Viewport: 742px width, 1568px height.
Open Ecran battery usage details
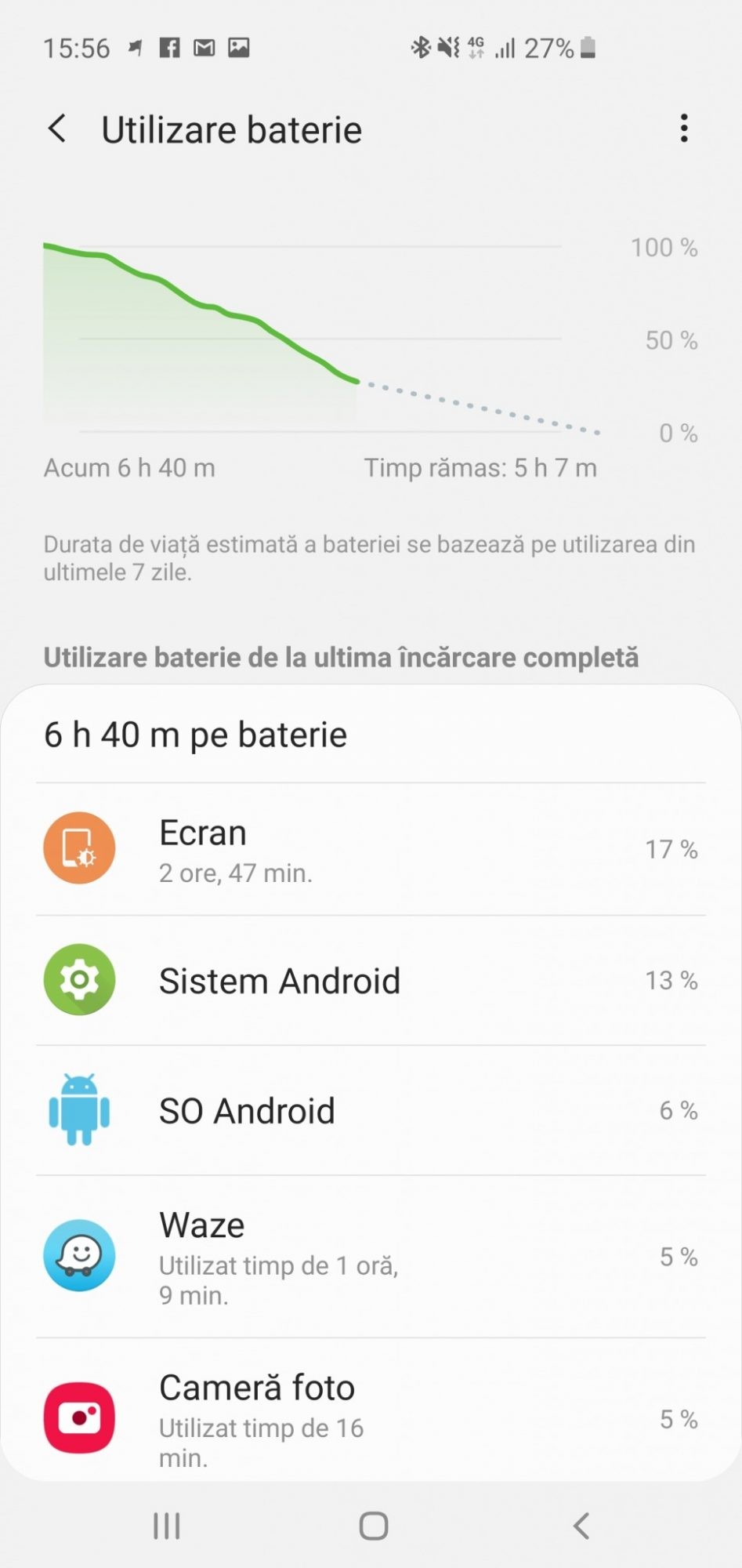[x=370, y=849]
